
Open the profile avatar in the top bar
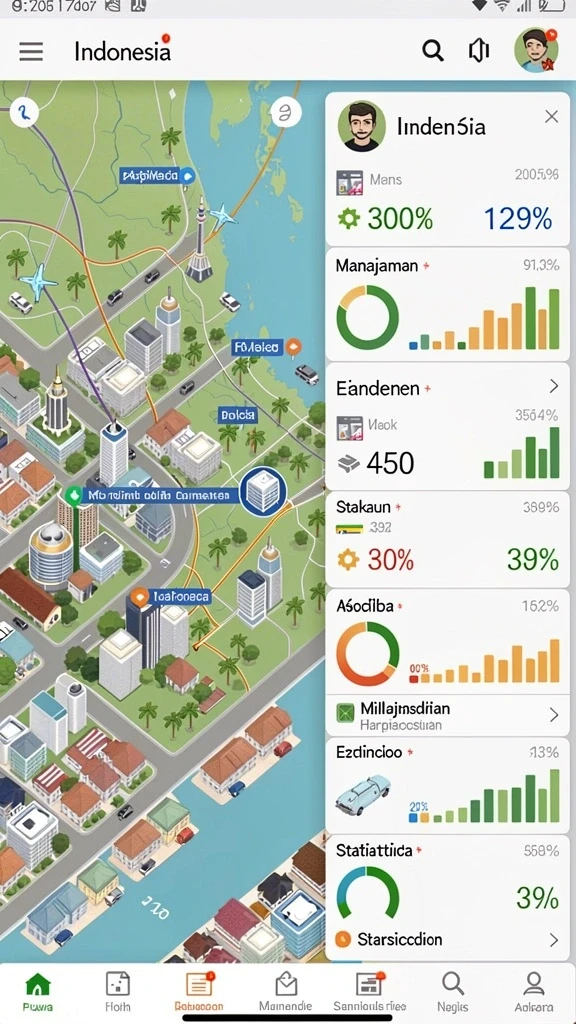[x=536, y=50]
